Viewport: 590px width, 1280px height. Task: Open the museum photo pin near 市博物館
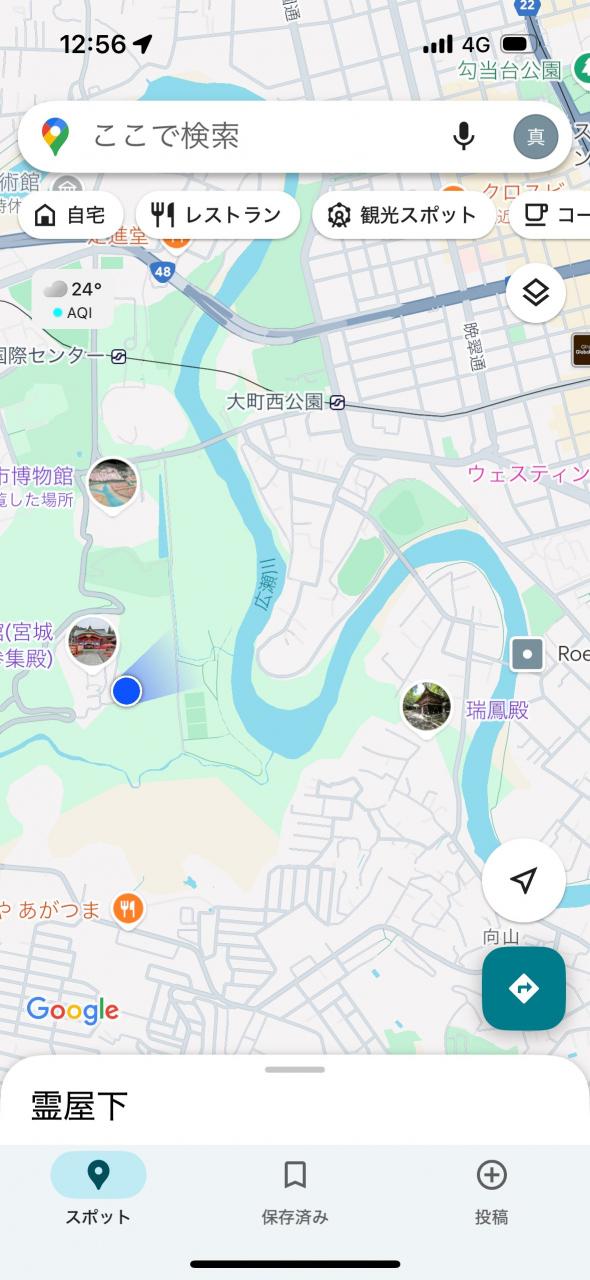pyautogui.click(x=112, y=483)
